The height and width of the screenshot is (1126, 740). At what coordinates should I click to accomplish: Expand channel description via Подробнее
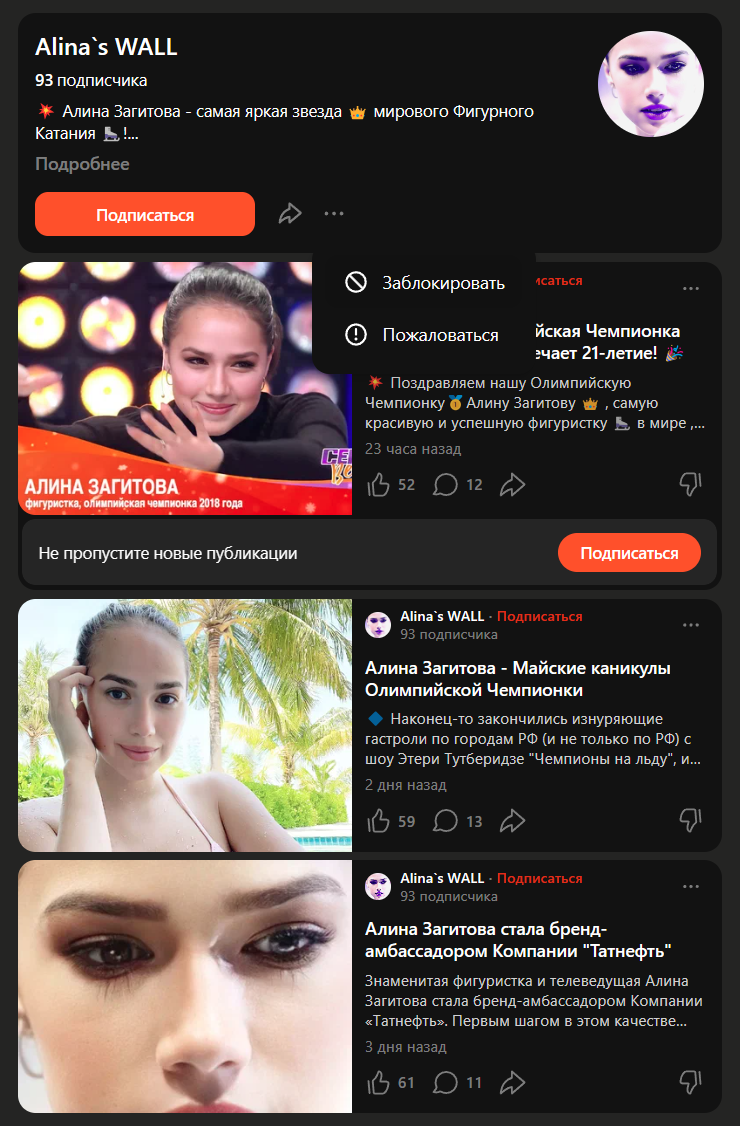[x=82, y=164]
